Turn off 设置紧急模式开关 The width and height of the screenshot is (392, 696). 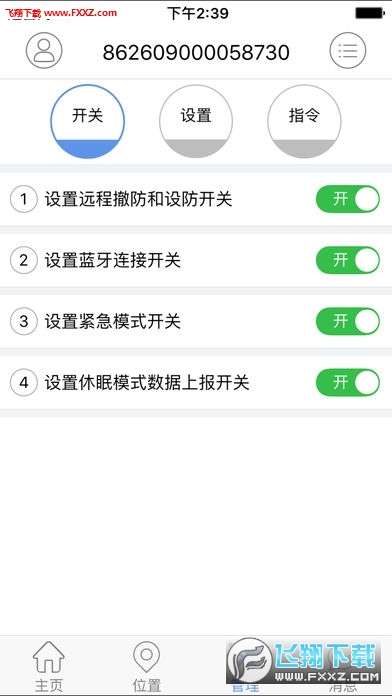pos(348,321)
